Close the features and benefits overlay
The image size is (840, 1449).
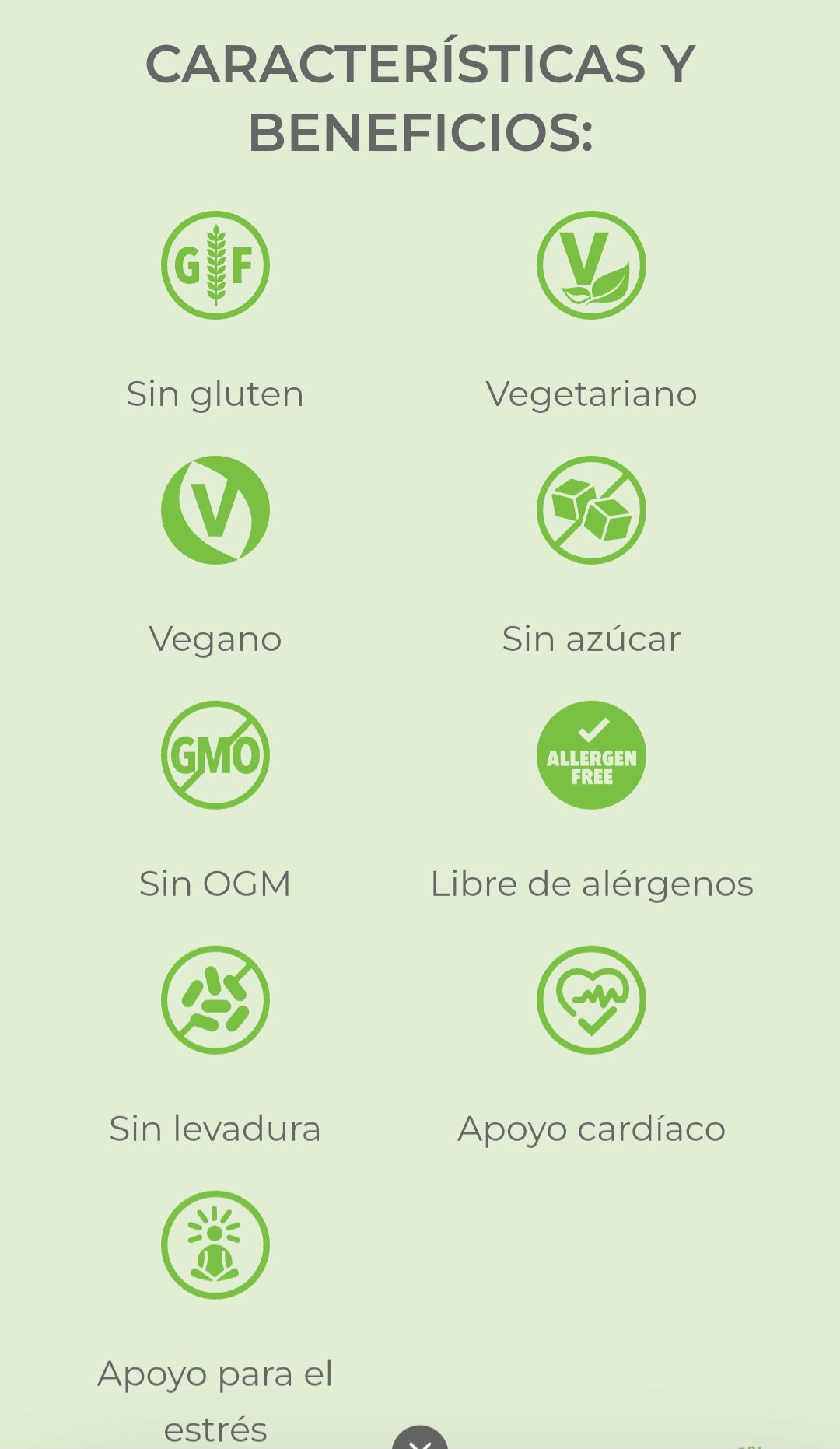pyautogui.click(x=420, y=1440)
